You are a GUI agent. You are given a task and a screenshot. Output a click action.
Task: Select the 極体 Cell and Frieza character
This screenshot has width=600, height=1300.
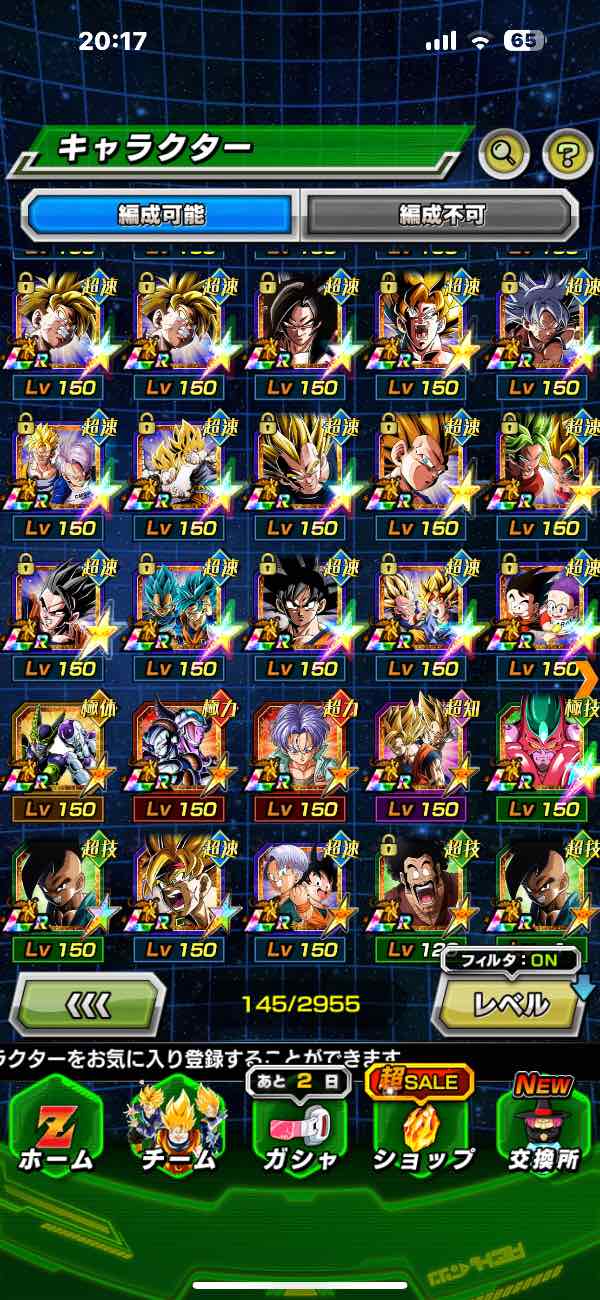click(60, 755)
